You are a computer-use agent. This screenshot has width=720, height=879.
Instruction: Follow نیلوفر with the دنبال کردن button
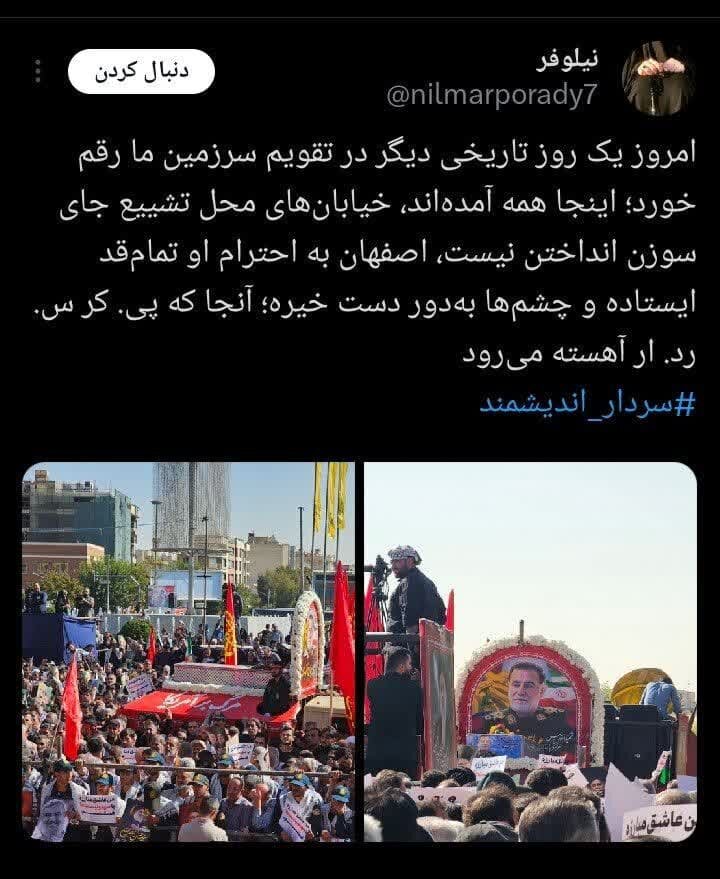[141, 72]
